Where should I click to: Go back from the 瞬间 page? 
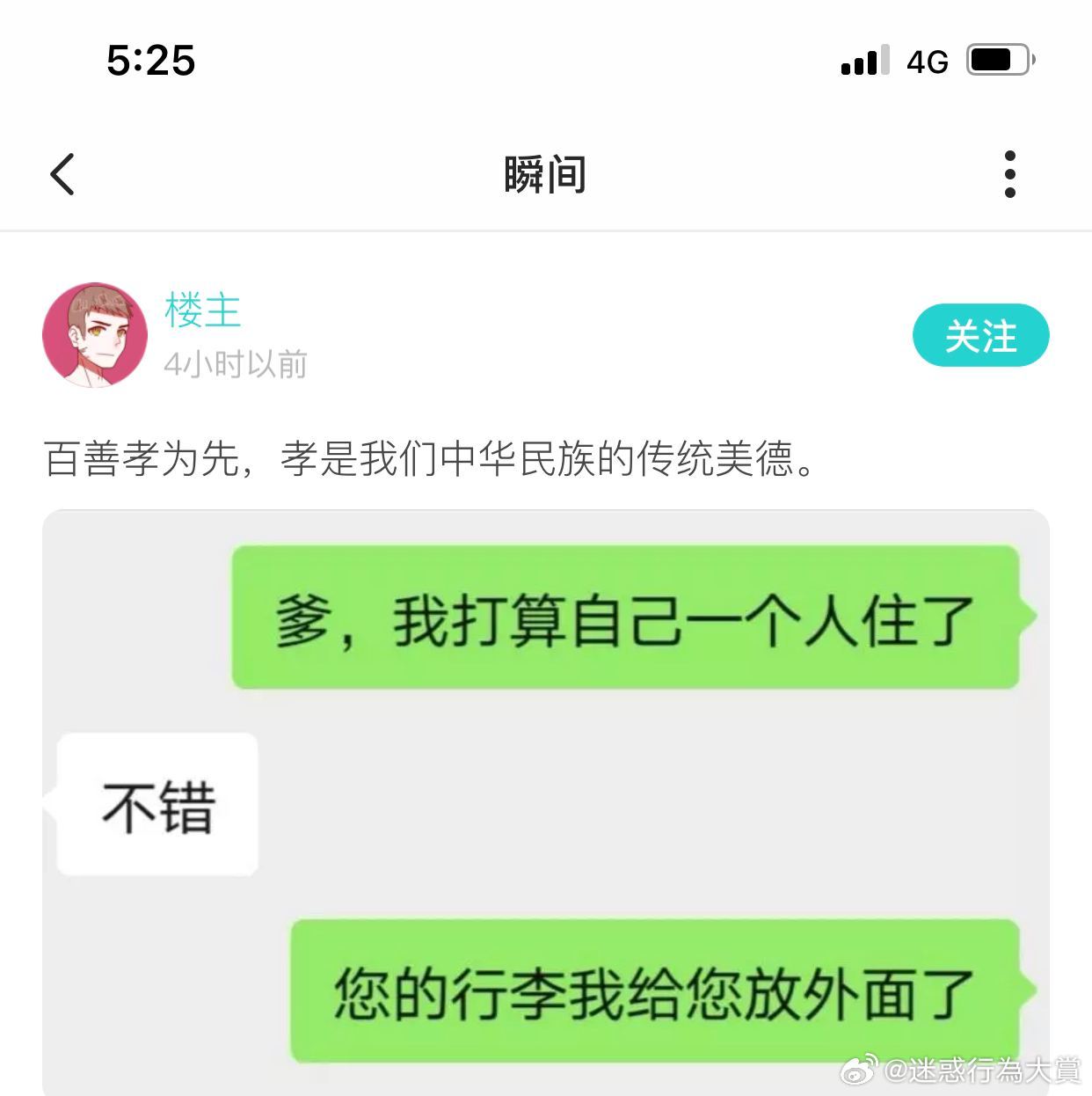click(x=62, y=174)
